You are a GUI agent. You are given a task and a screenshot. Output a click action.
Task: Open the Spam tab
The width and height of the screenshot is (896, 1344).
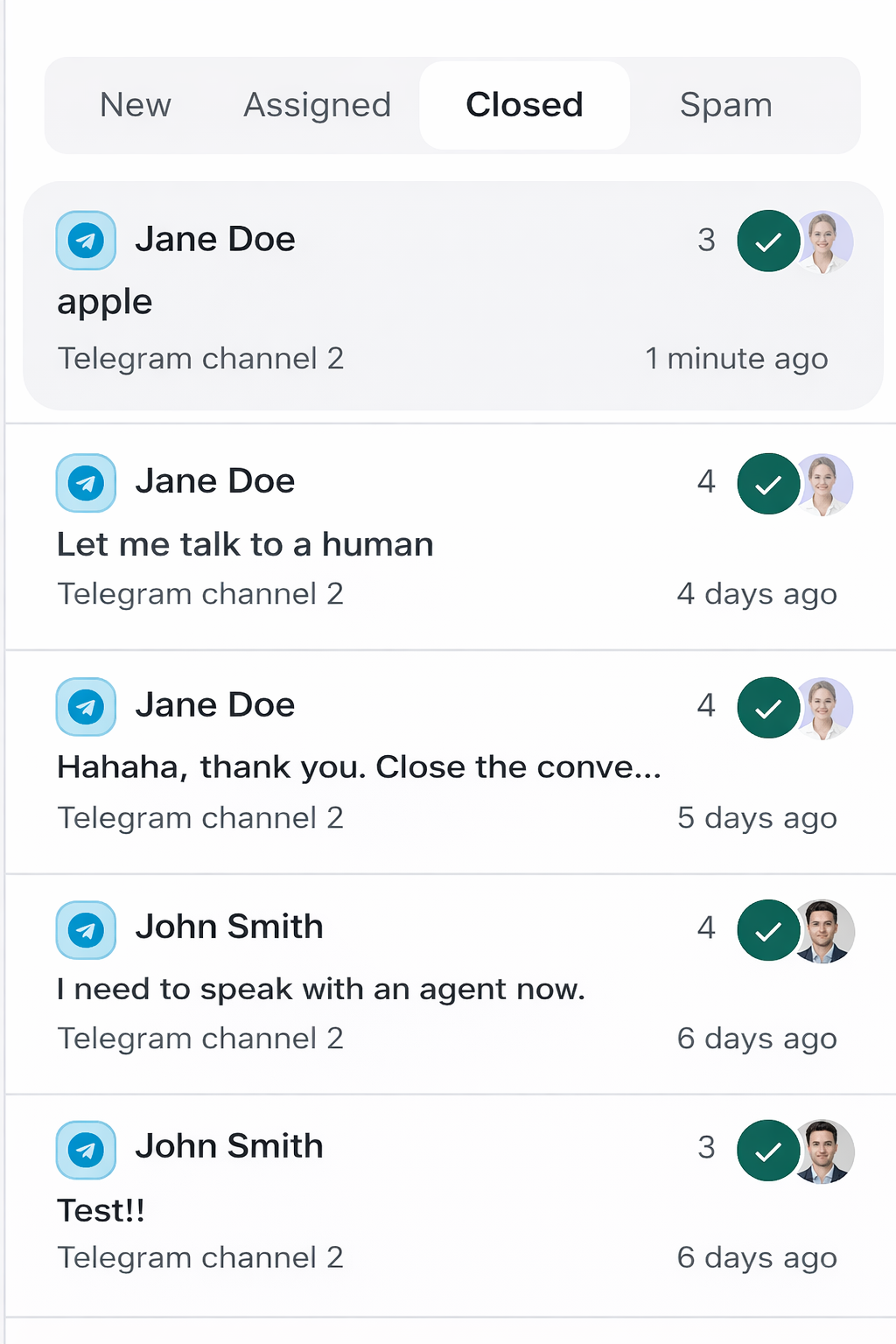[x=725, y=105]
